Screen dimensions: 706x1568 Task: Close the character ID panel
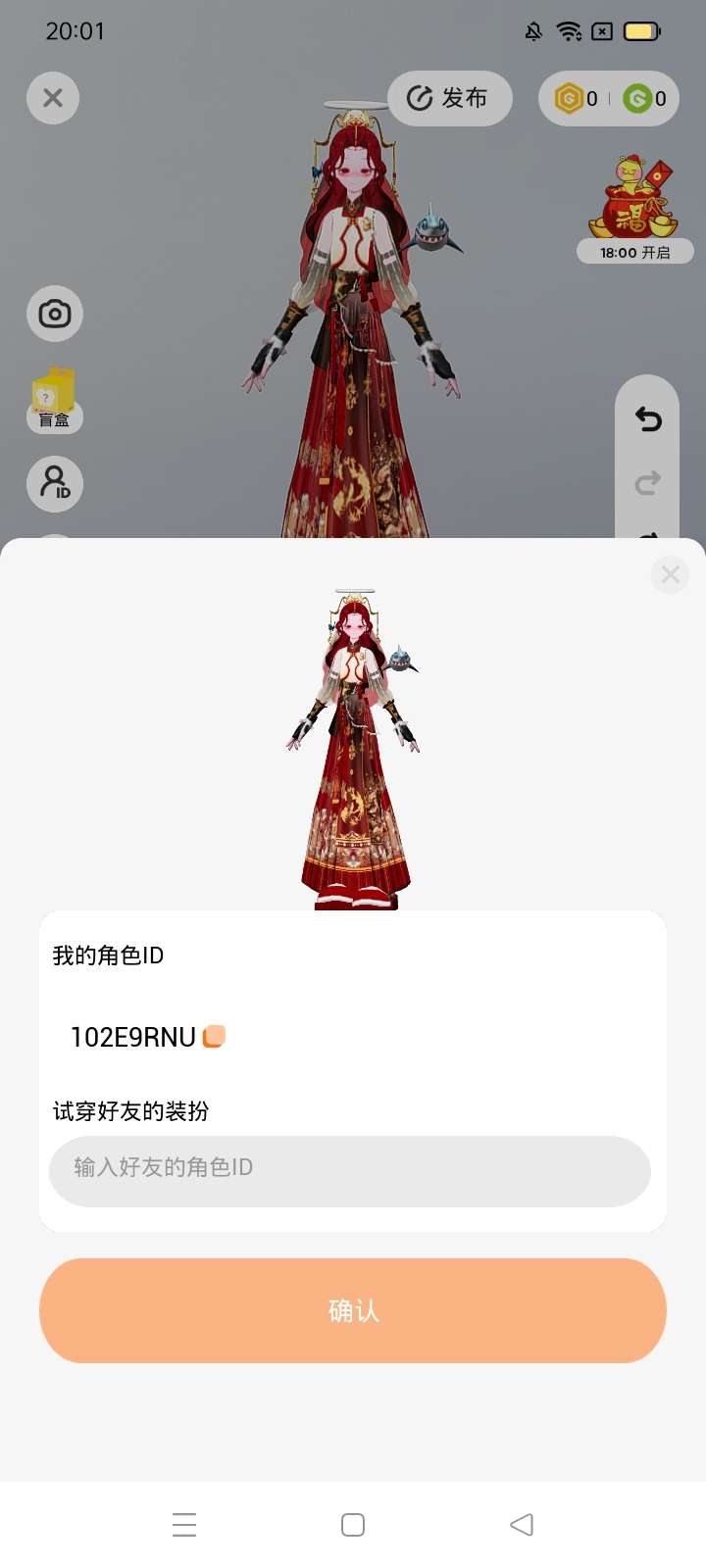(x=671, y=574)
